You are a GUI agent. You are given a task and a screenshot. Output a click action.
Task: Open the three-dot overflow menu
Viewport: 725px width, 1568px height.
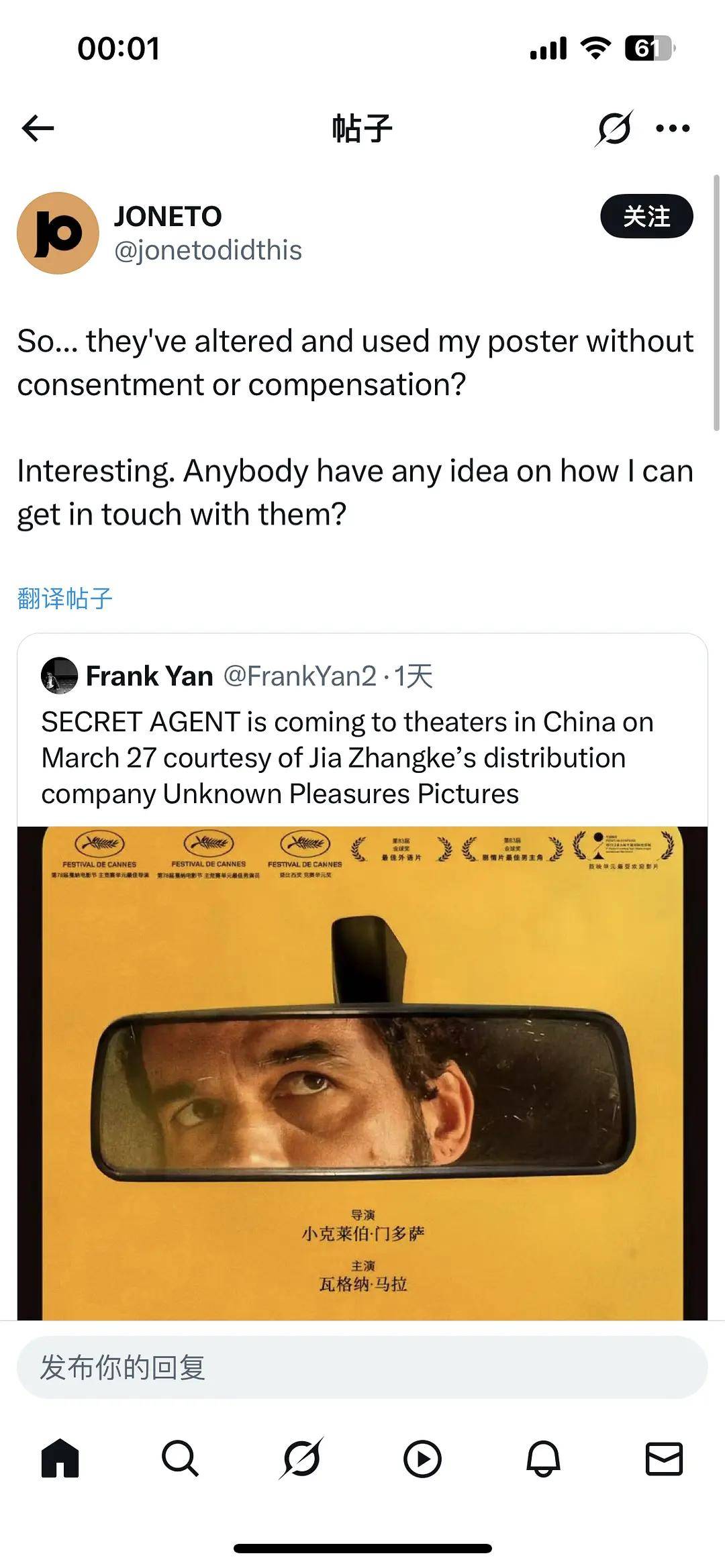[x=672, y=128]
